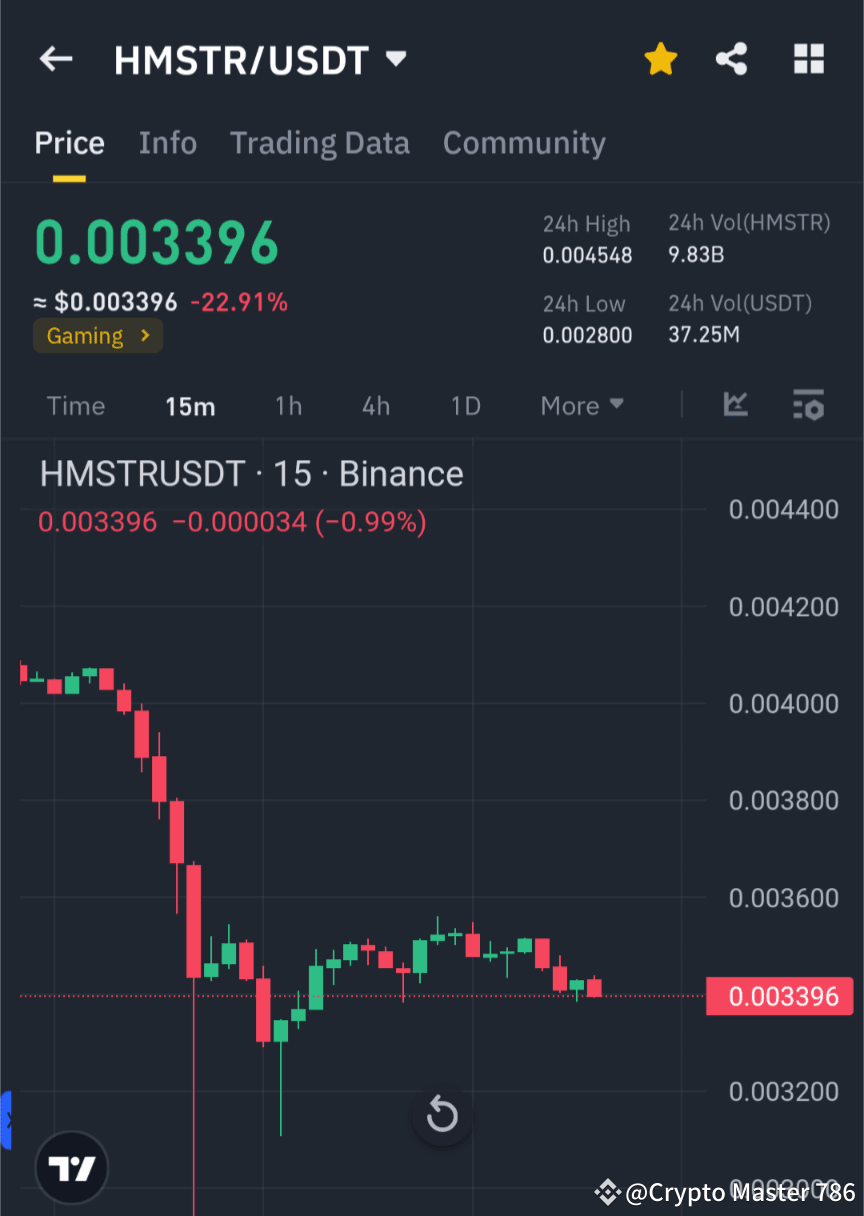Tap the grid icon in the top bar
Screen dimensions: 864x1216
pos(809,58)
